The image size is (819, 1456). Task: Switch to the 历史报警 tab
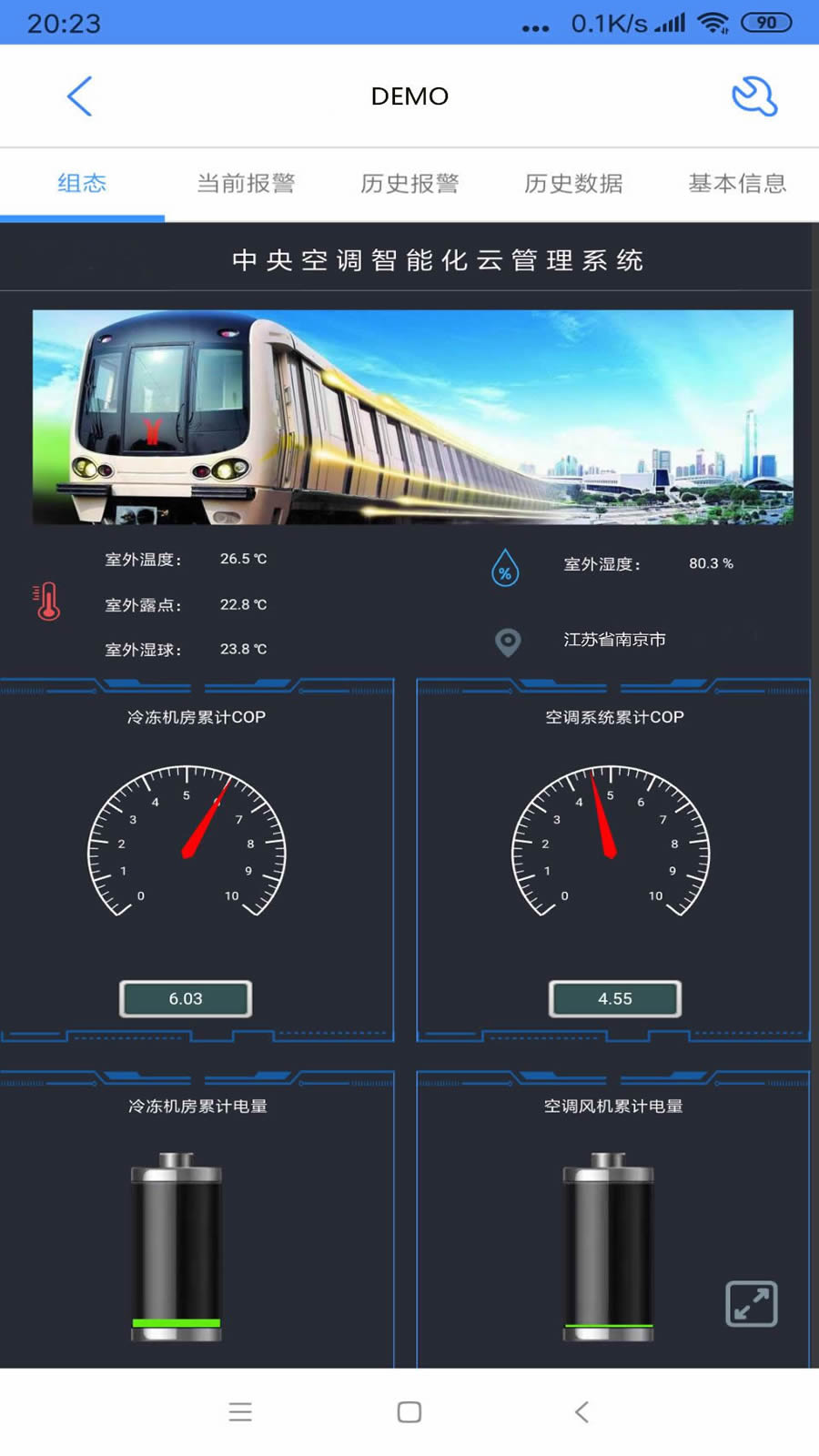409,184
